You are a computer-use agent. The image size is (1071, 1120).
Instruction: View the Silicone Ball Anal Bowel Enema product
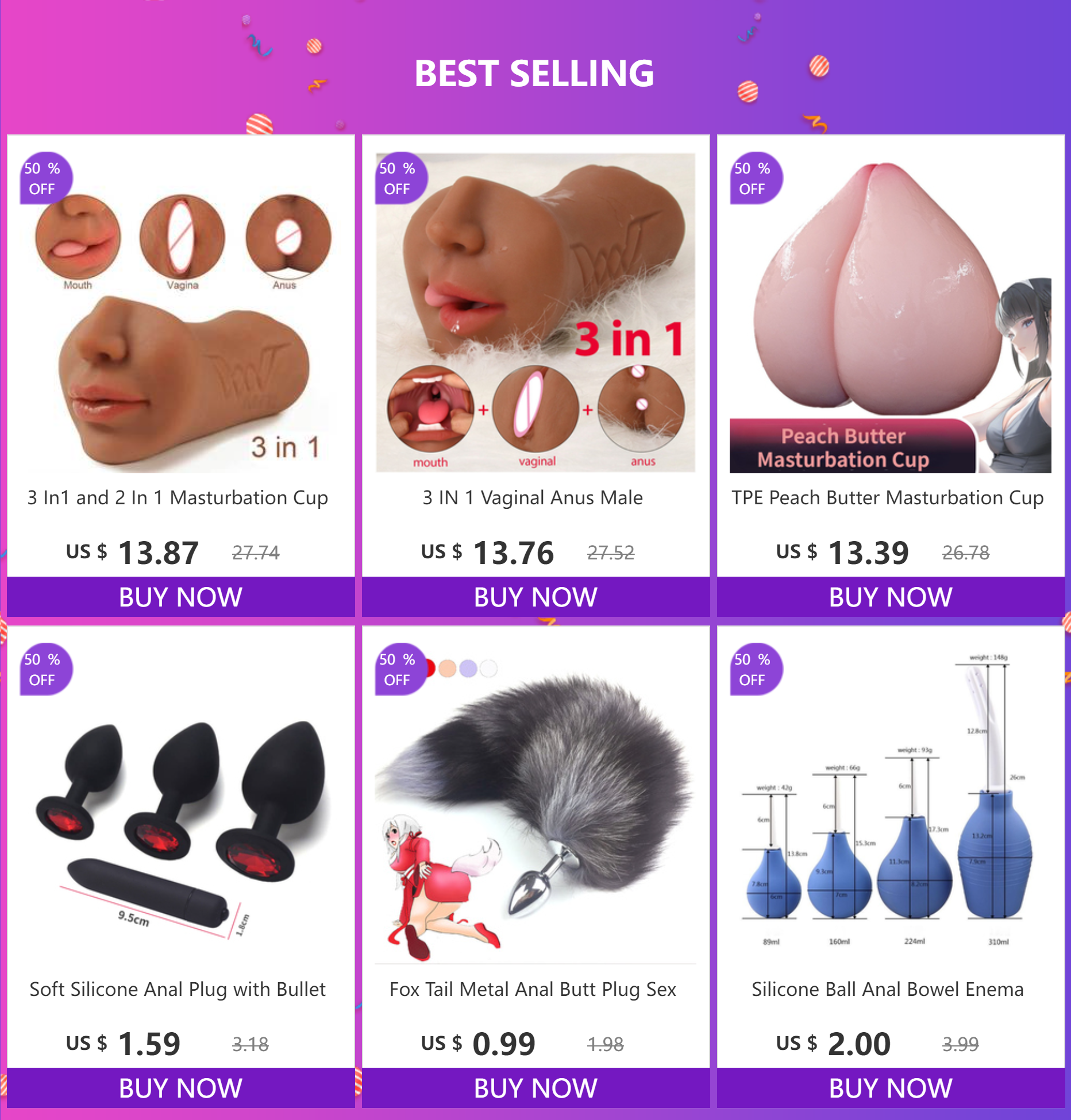tap(888, 989)
